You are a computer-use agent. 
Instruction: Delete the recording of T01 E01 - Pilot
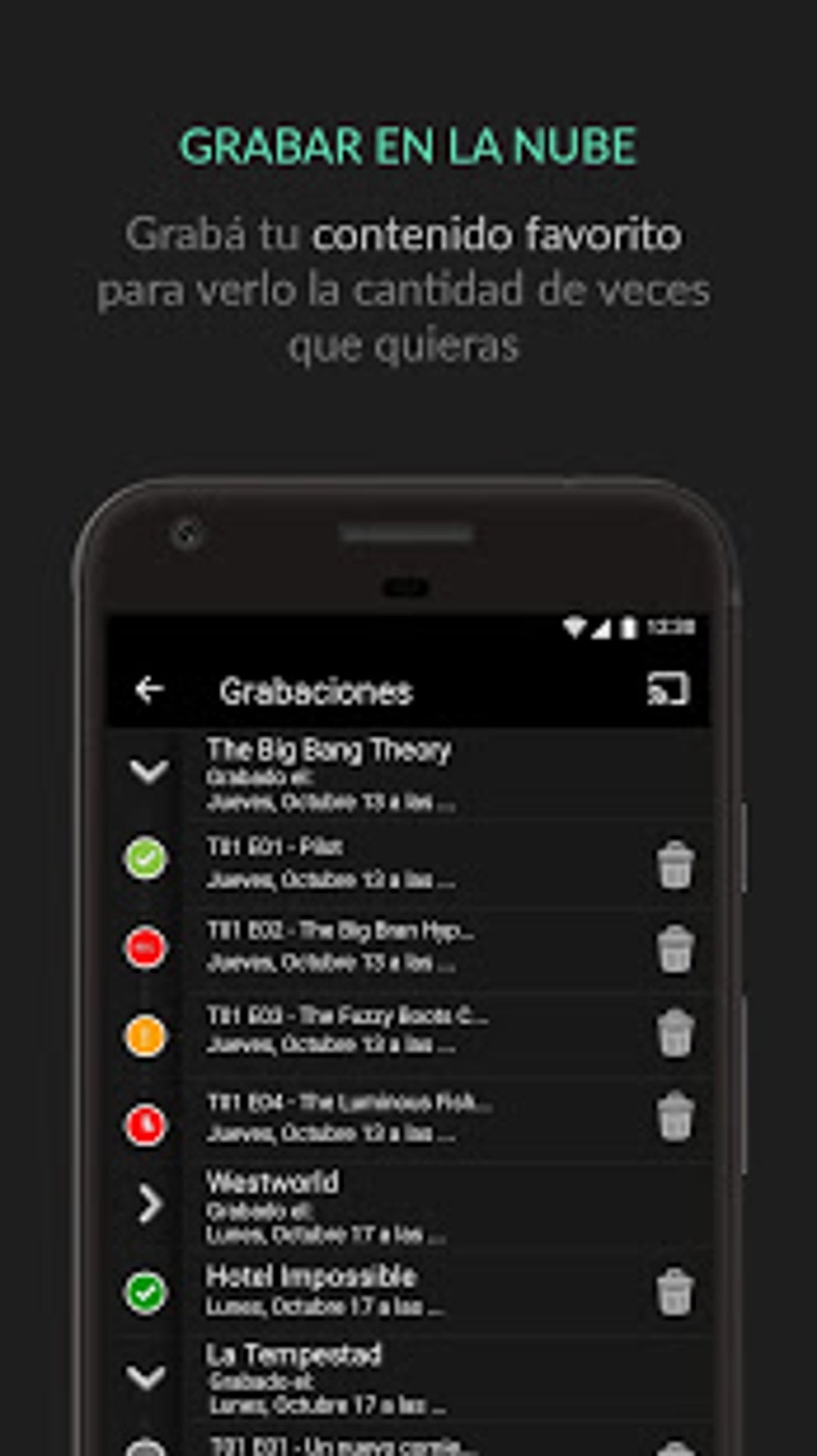(x=674, y=862)
